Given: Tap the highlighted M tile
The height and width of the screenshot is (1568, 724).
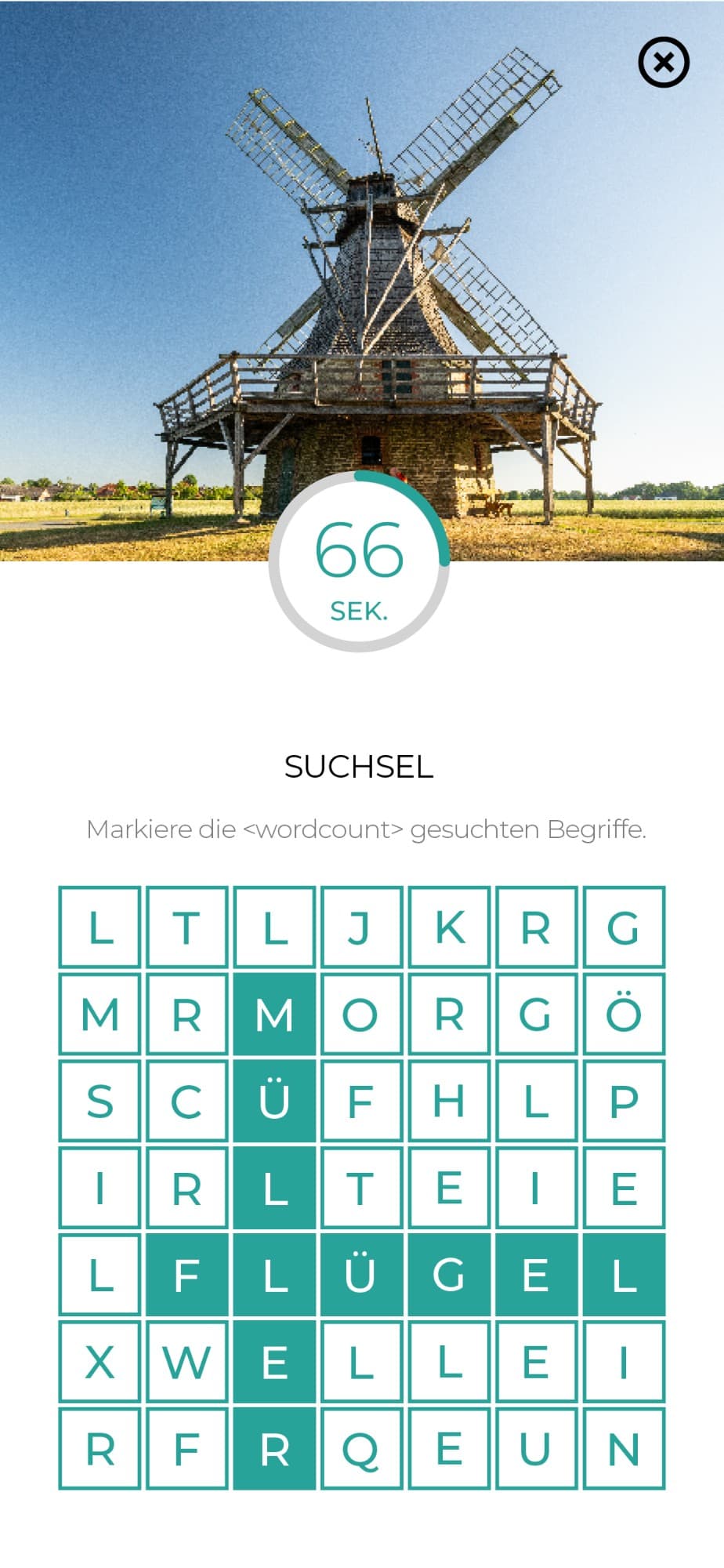Looking at the screenshot, I should (274, 1014).
